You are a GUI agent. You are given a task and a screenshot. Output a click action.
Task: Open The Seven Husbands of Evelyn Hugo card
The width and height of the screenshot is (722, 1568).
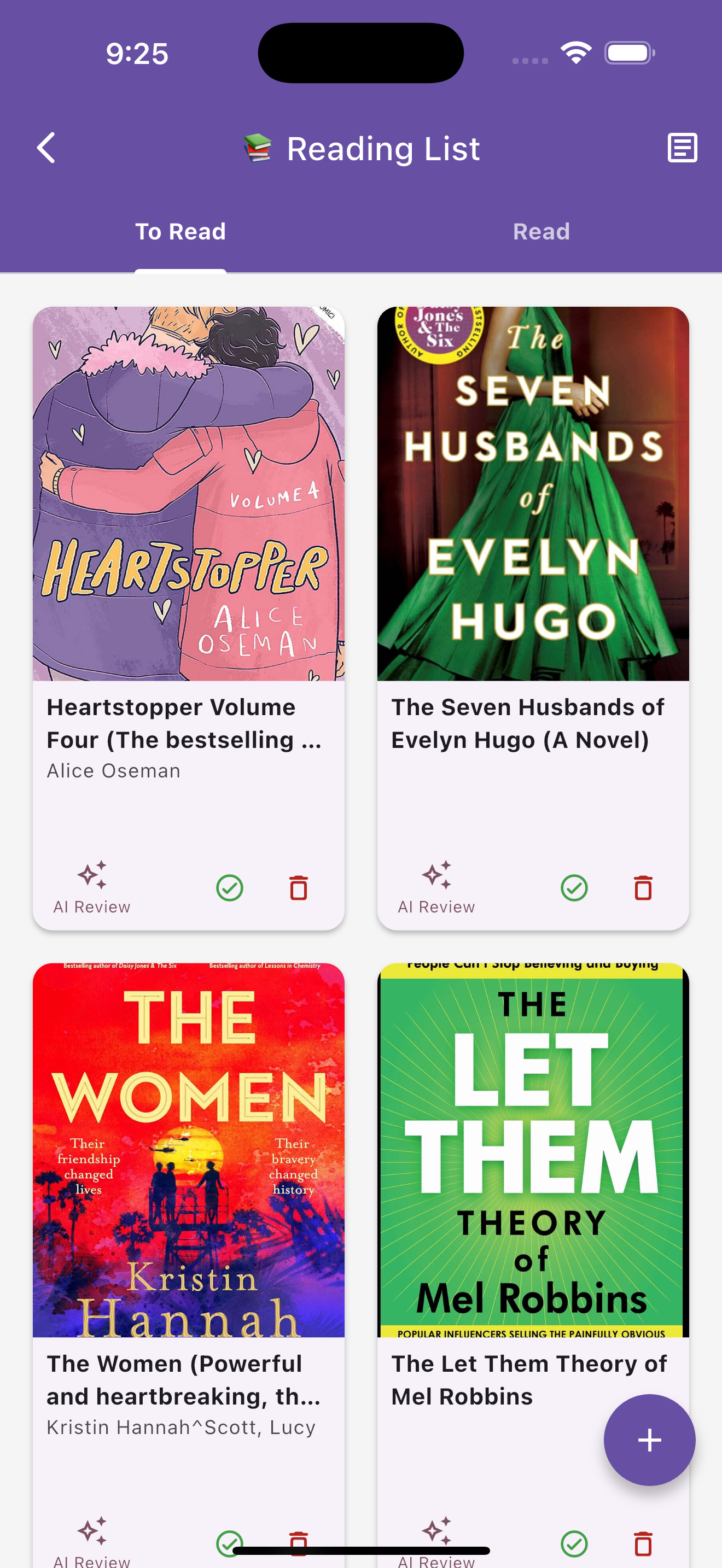[x=533, y=493]
